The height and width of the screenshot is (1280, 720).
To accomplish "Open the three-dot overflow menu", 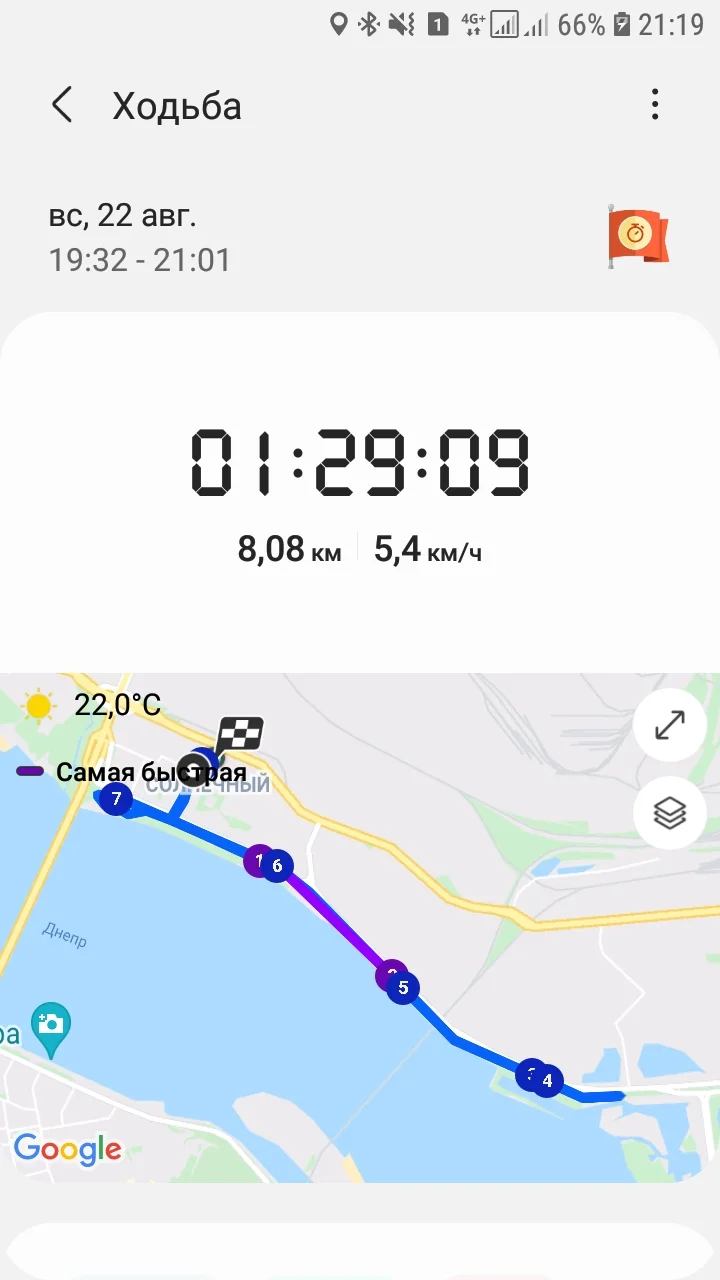I will pyautogui.click(x=655, y=104).
